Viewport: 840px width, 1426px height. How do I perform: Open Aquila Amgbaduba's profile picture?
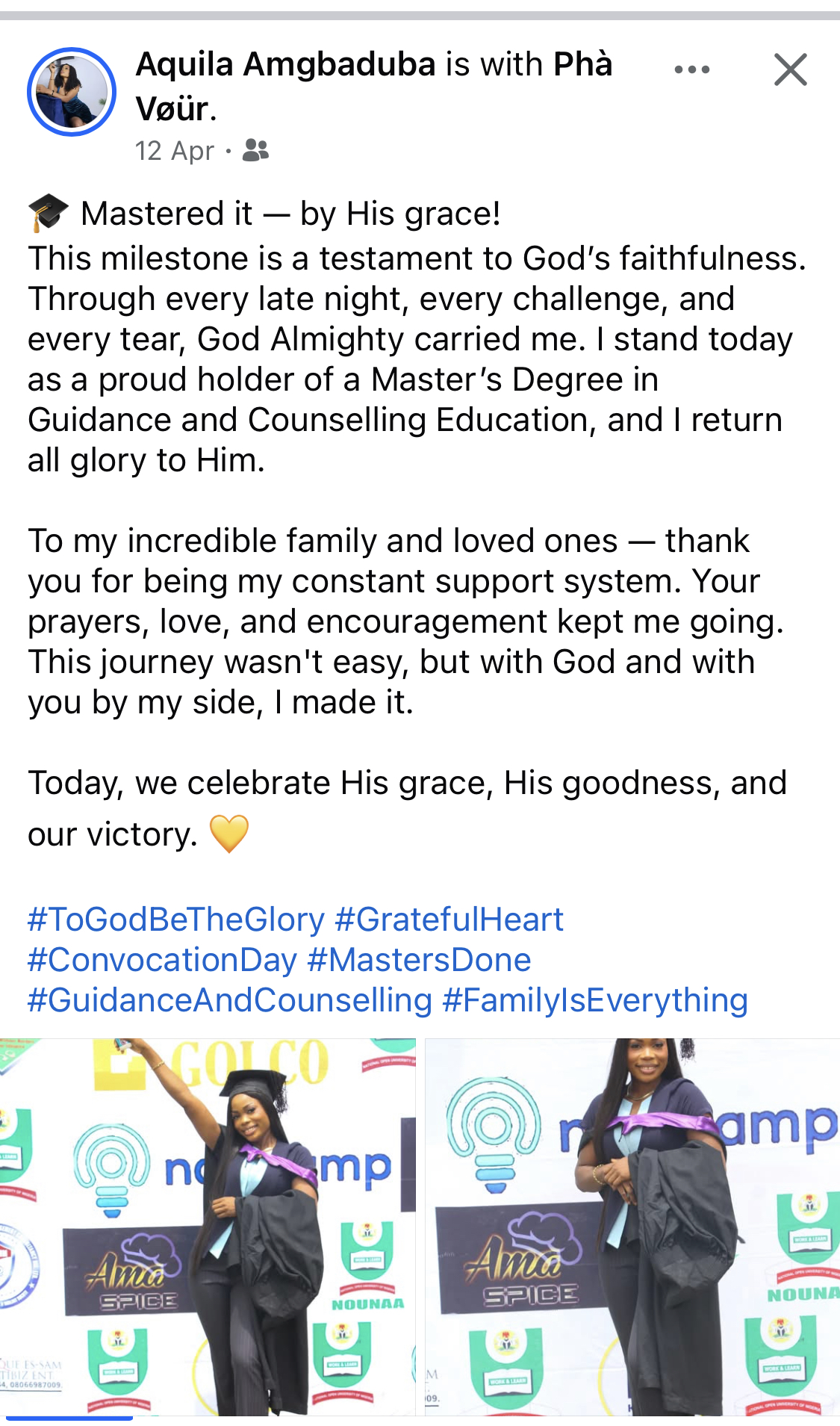pos(72,92)
